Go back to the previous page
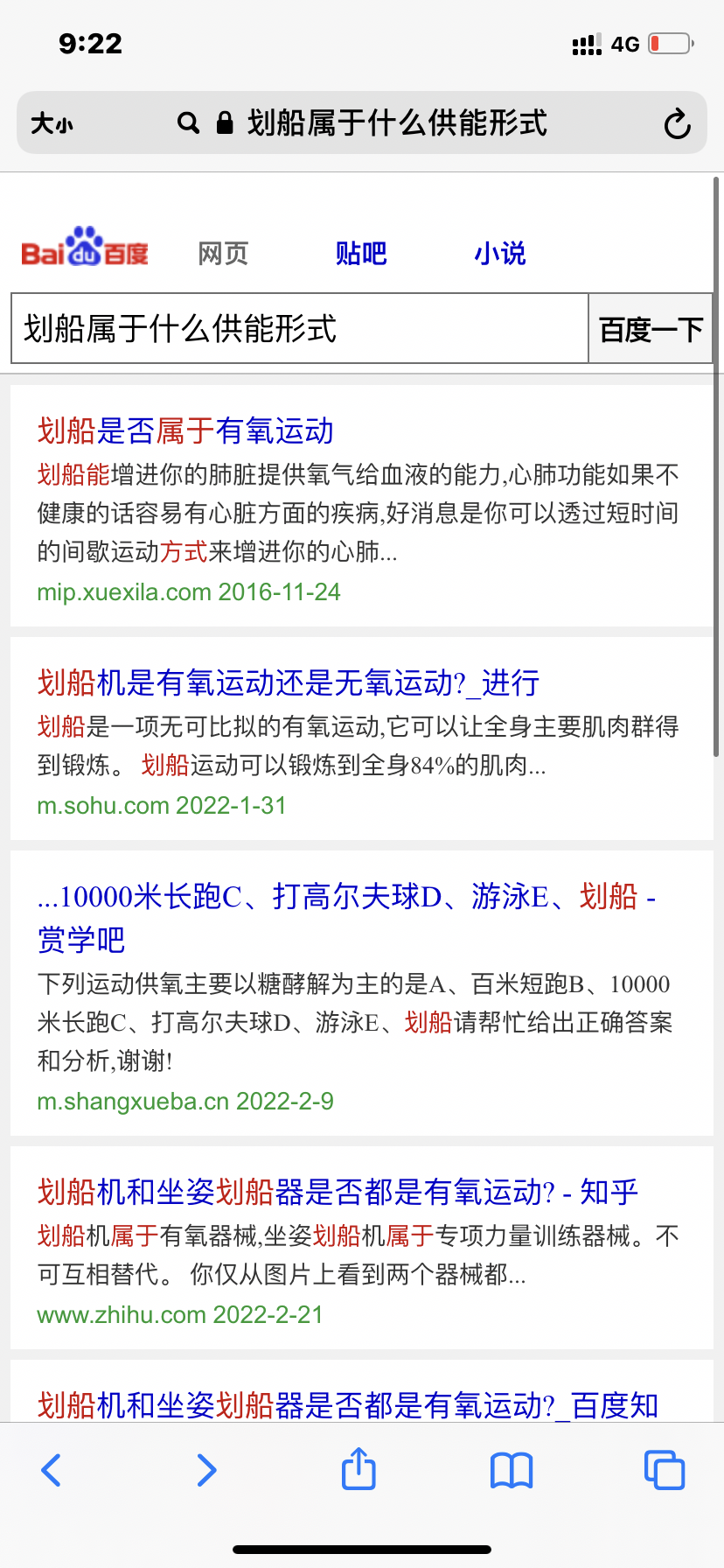Image resolution: width=724 pixels, height=1568 pixels. [52, 1470]
